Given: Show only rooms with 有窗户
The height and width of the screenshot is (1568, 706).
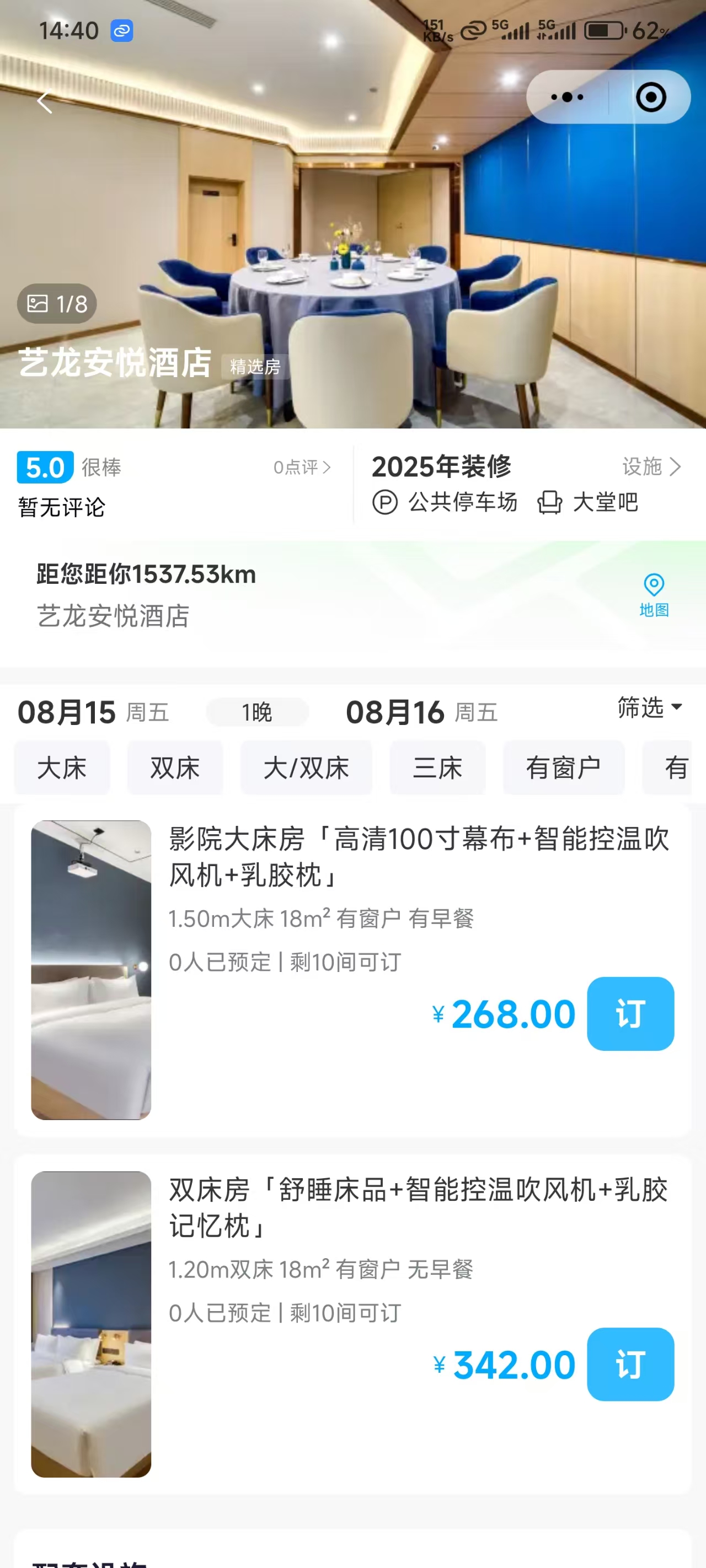Looking at the screenshot, I should point(564,767).
